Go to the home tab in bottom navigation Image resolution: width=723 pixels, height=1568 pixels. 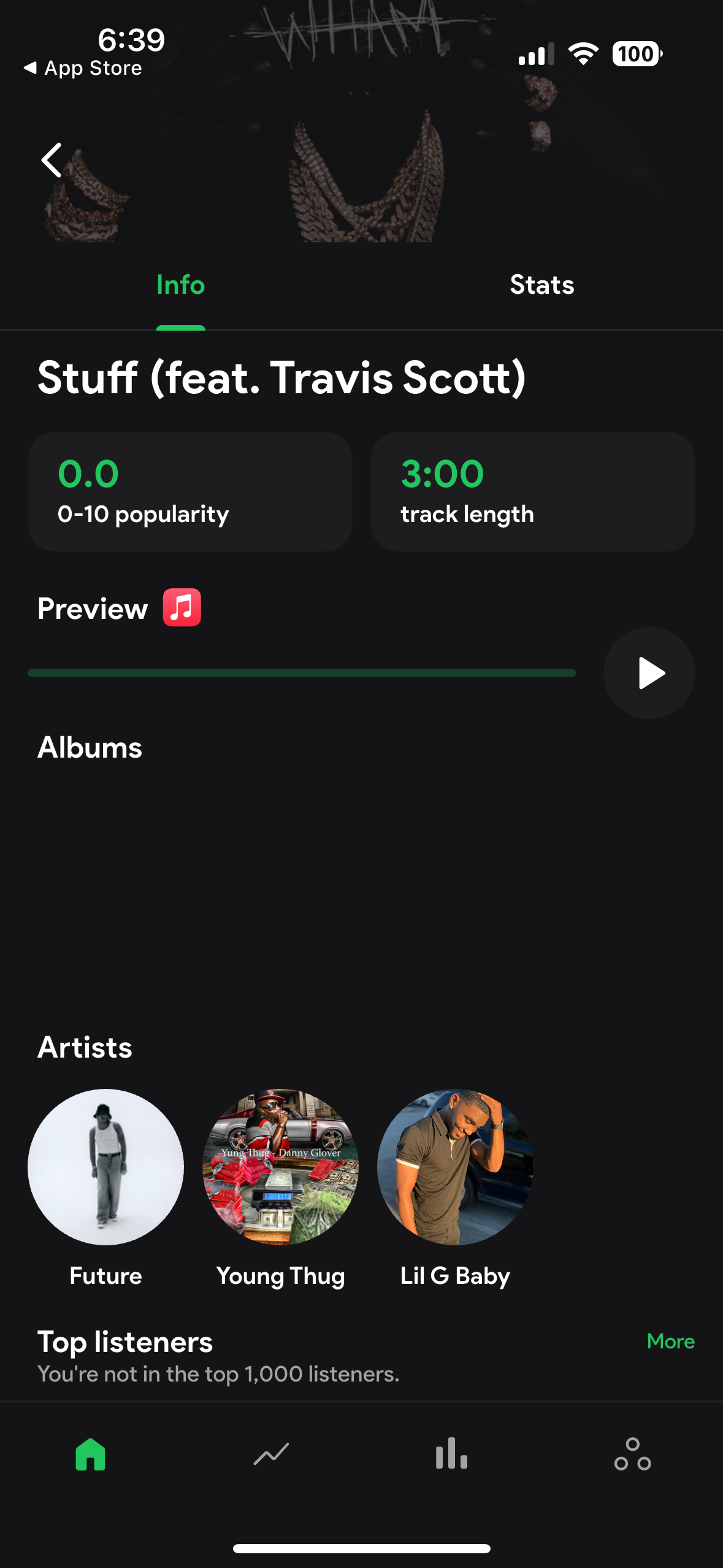(x=90, y=1455)
